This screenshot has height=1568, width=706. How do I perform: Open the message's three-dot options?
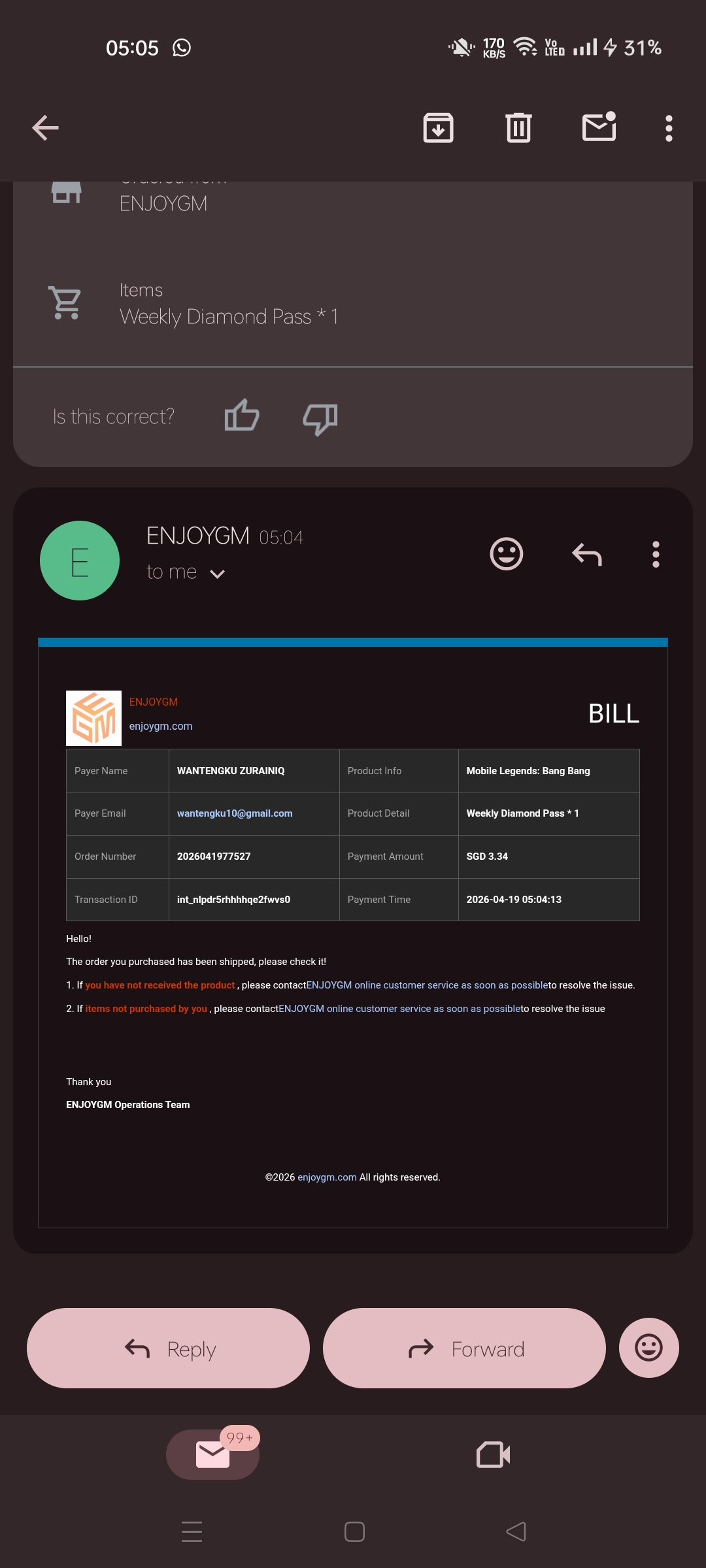pos(656,555)
